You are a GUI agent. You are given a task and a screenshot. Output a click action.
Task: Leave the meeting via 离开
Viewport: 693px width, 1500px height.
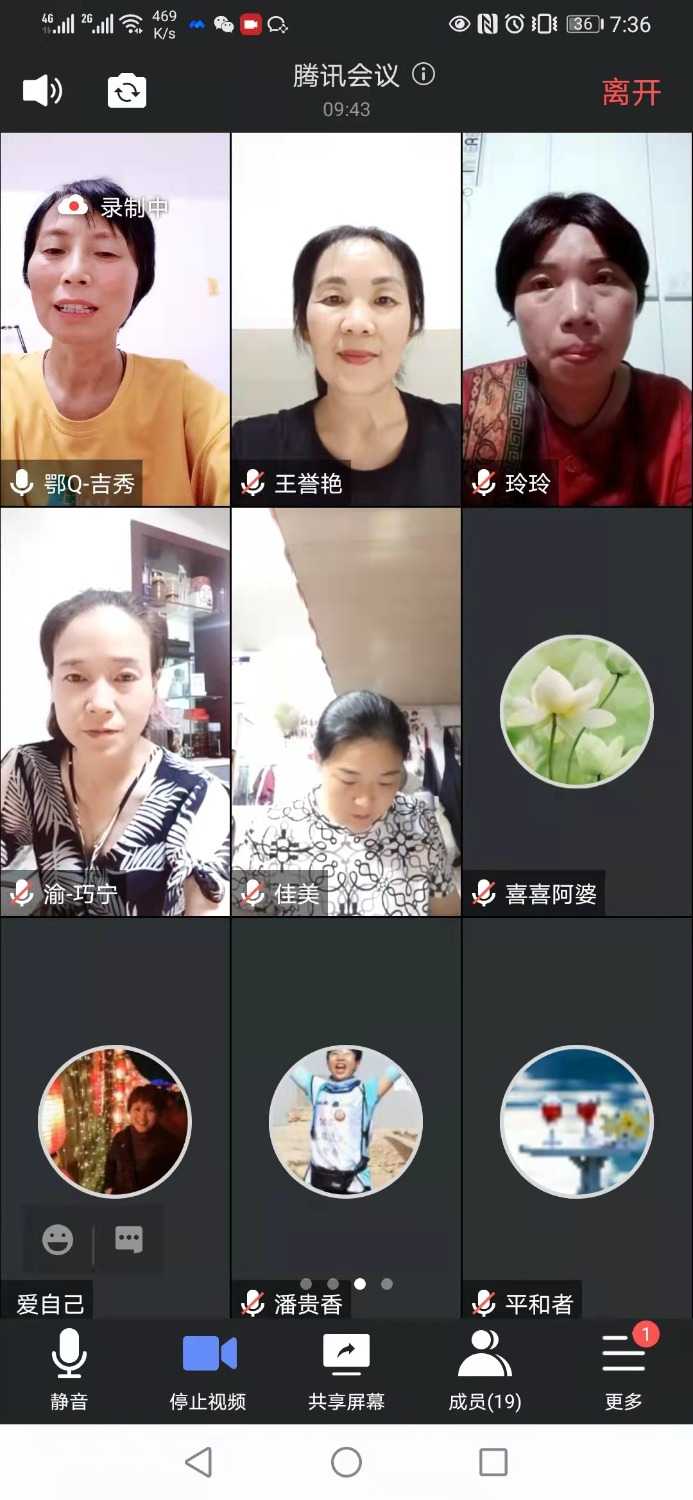(x=631, y=93)
